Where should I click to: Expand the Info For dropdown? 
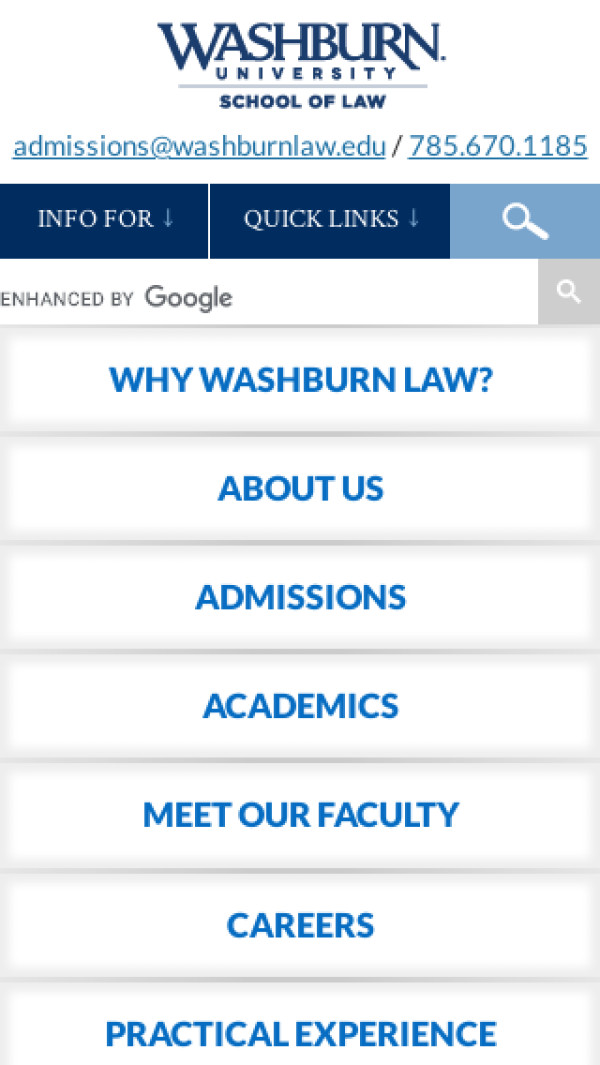tap(105, 220)
